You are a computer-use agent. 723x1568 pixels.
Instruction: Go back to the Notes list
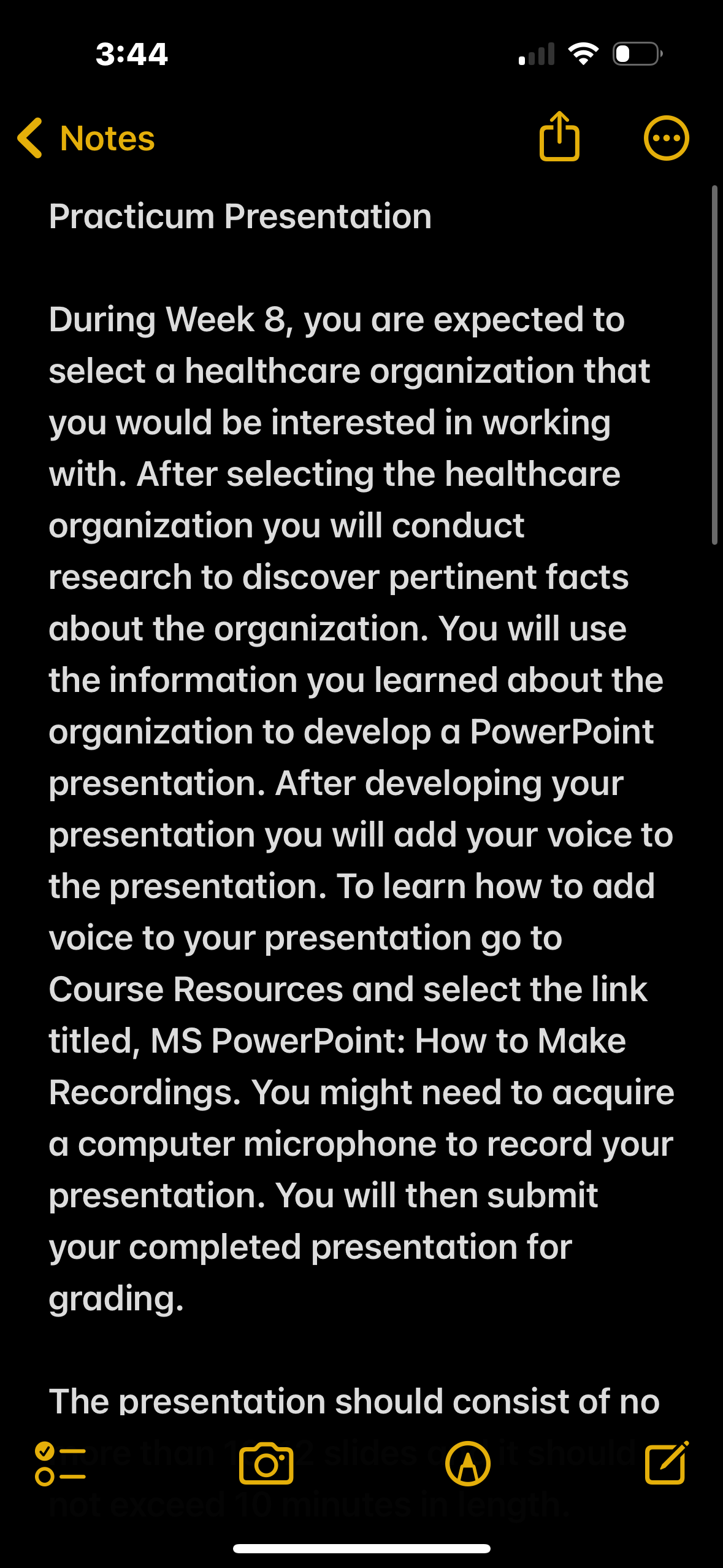pyautogui.click(x=86, y=138)
